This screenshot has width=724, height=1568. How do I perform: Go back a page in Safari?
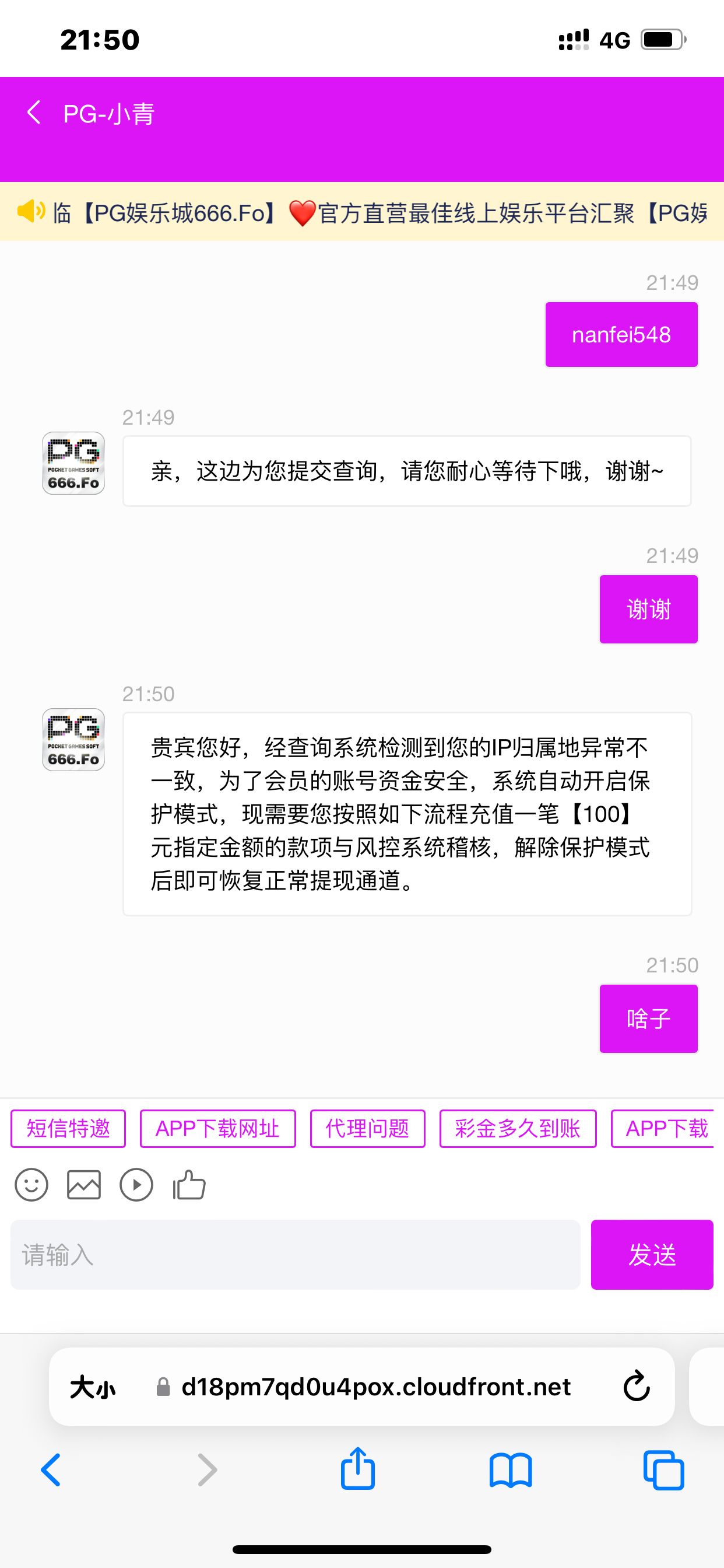(x=51, y=1469)
